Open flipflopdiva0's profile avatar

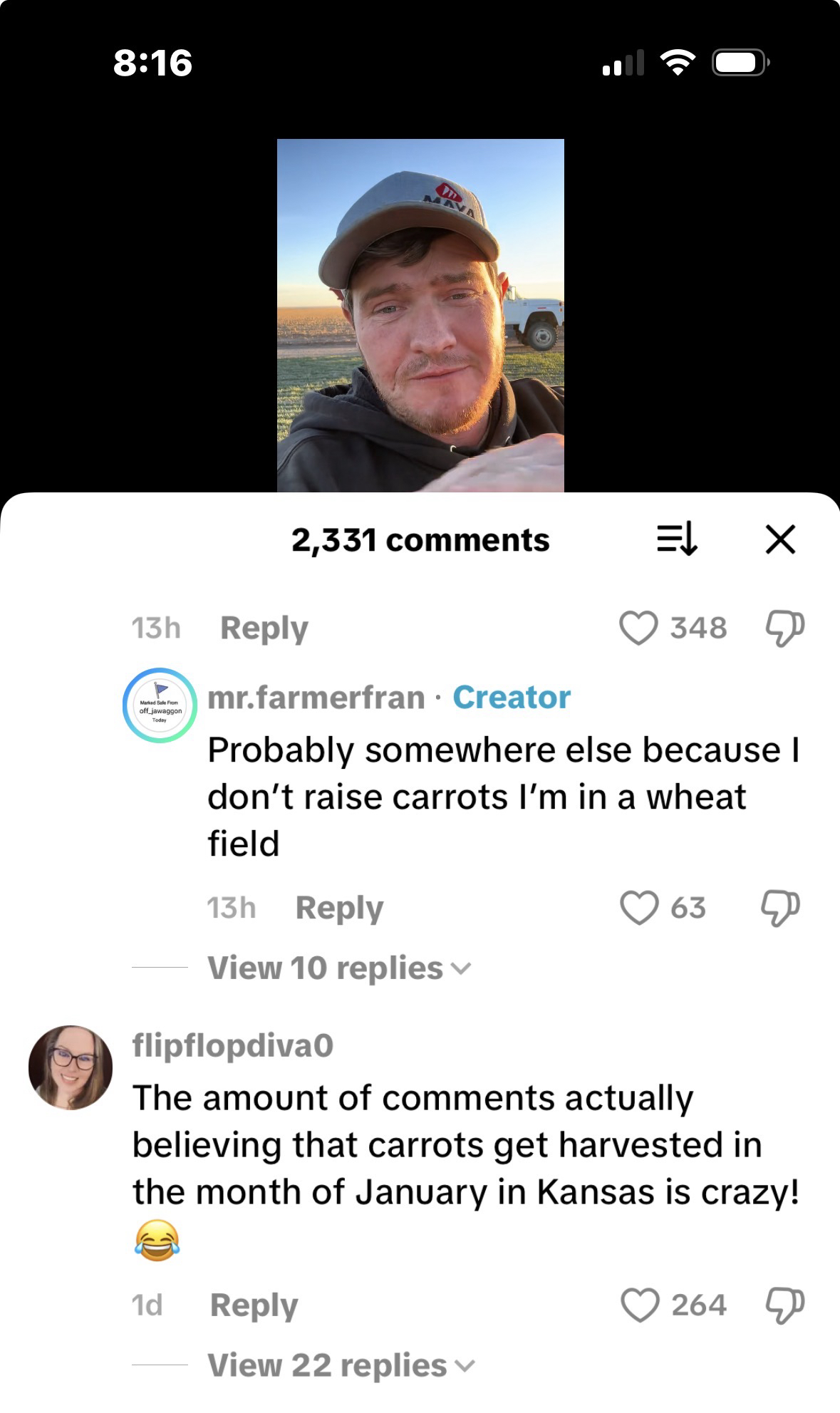click(x=71, y=1067)
